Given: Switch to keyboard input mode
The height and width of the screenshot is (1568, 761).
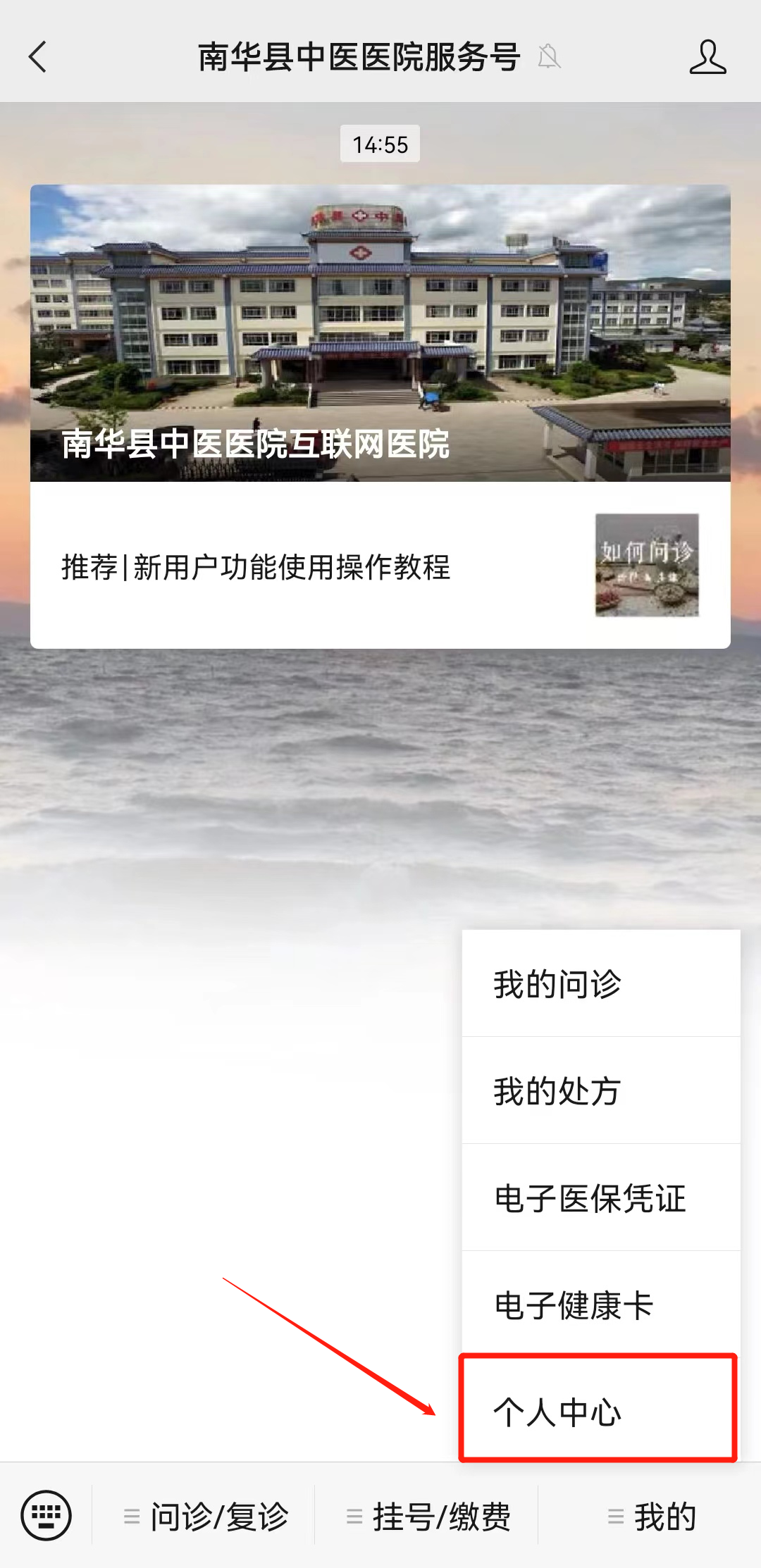Looking at the screenshot, I should 47,1516.
